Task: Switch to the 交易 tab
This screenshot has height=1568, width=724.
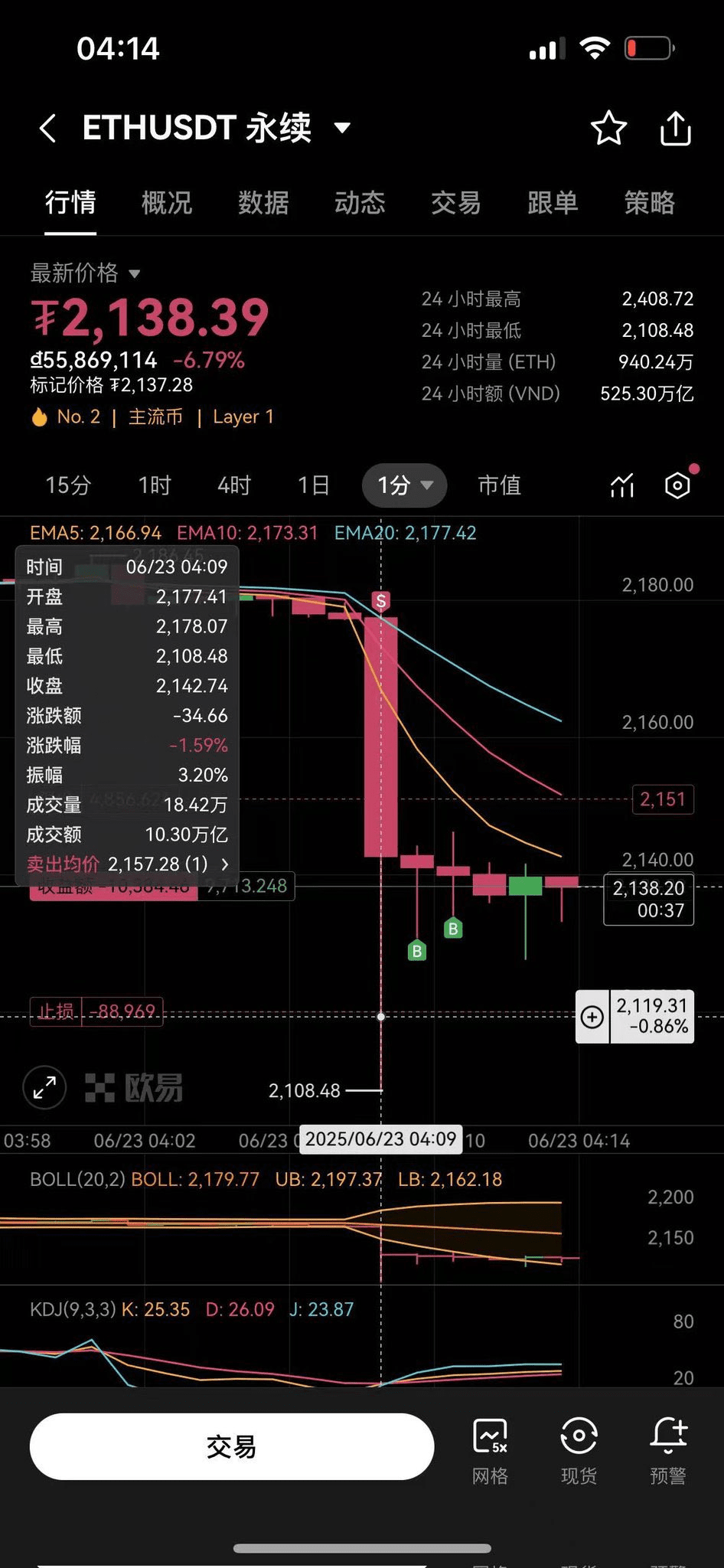Action: tap(456, 203)
